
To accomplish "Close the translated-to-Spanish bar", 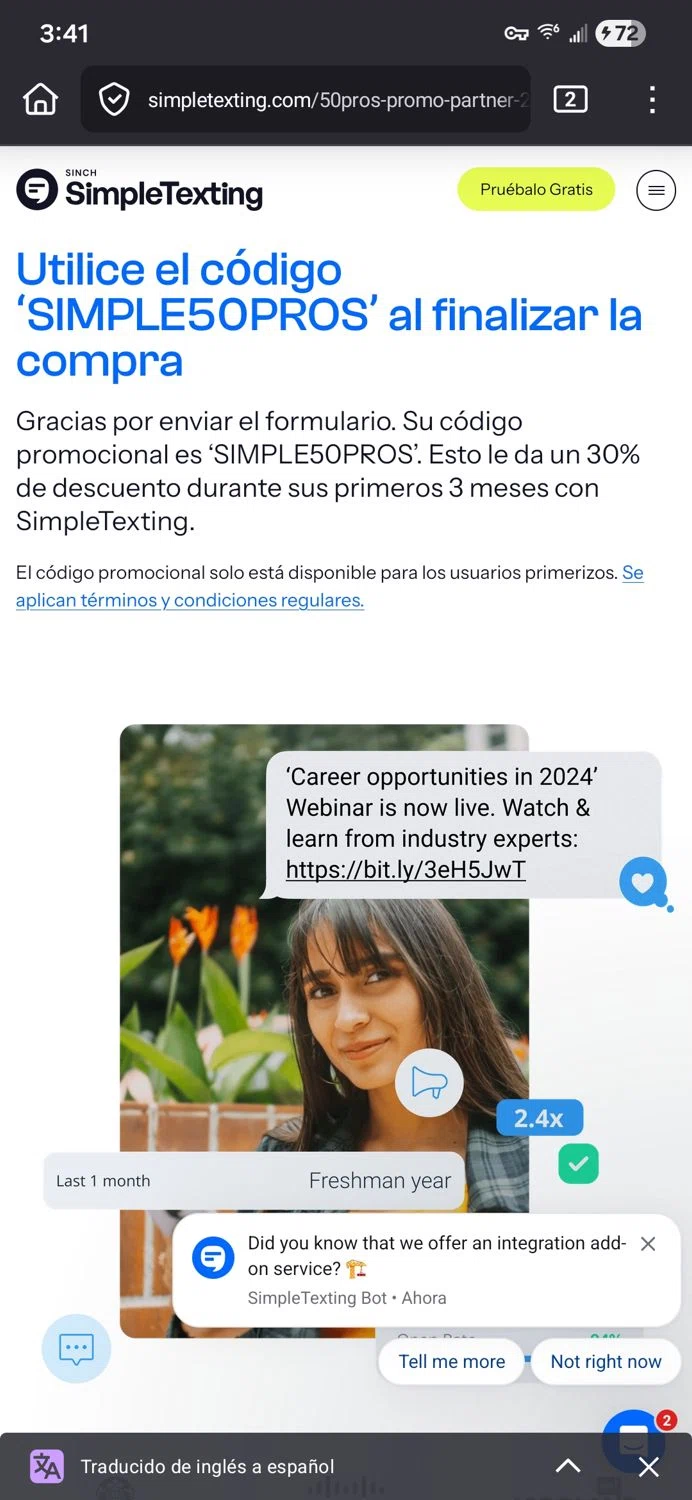I will click(x=649, y=1467).
